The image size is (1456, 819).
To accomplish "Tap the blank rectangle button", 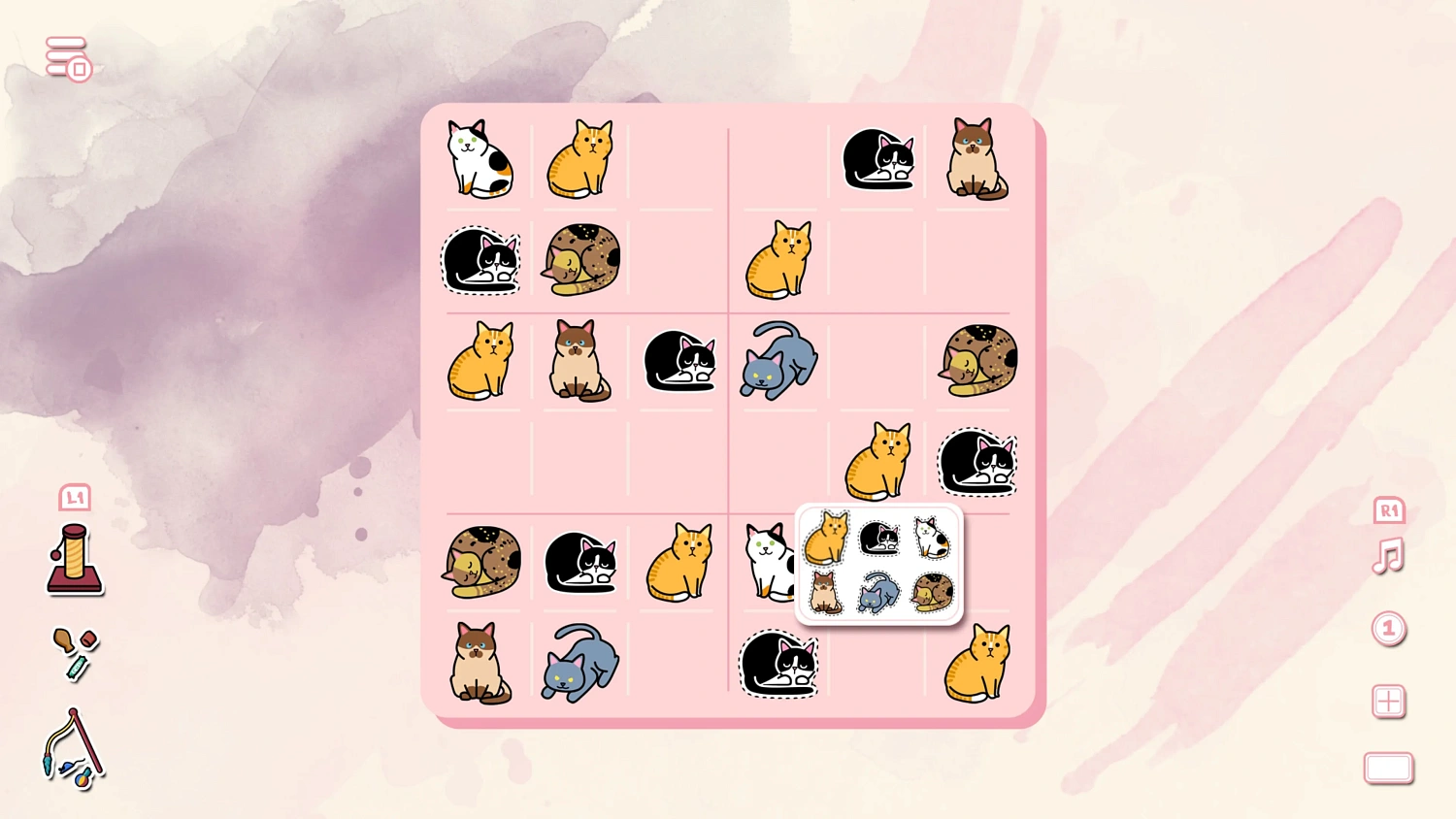I will click(x=1388, y=768).
